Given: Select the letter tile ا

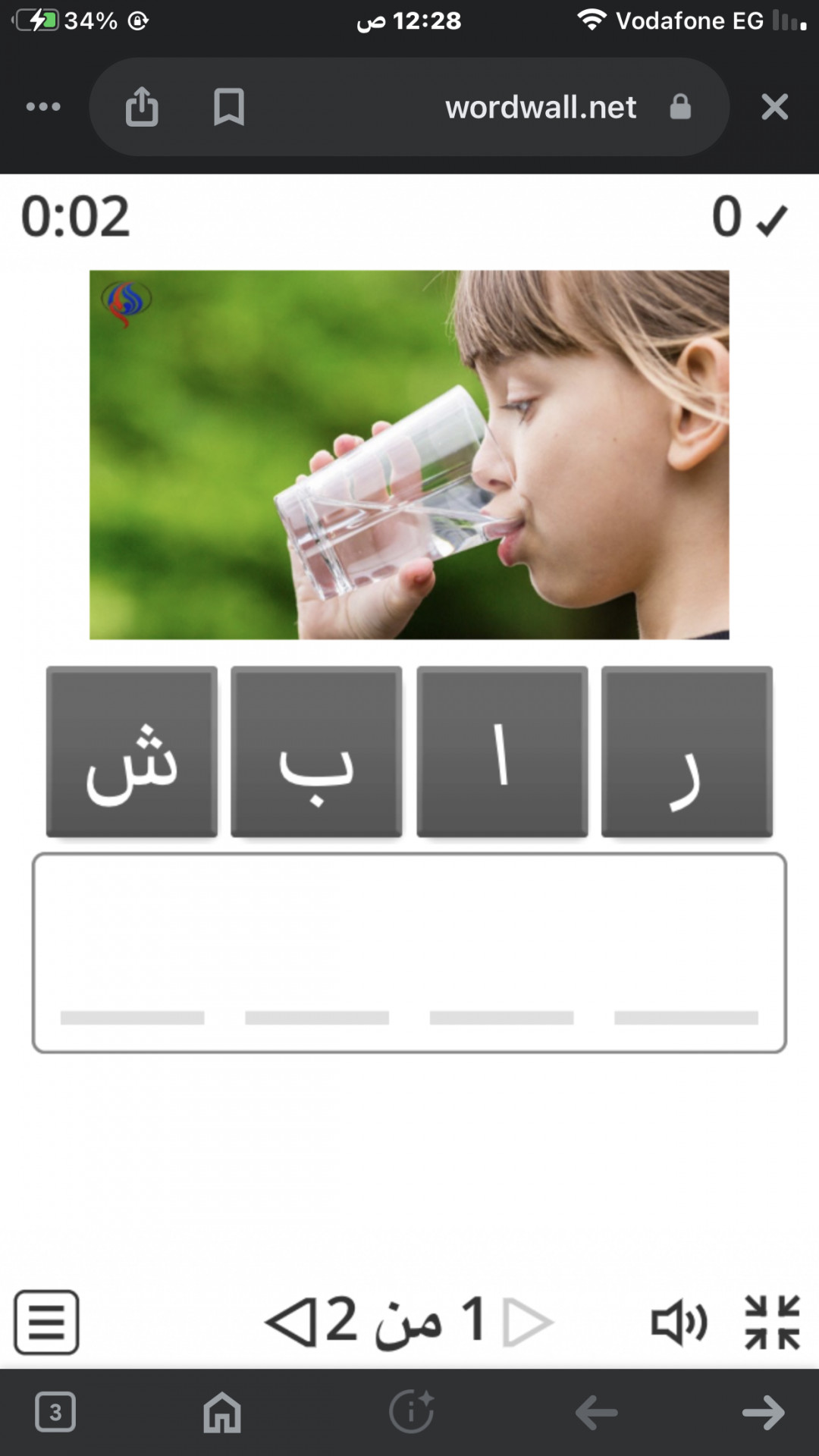Looking at the screenshot, I should click(x=502, y=752).
